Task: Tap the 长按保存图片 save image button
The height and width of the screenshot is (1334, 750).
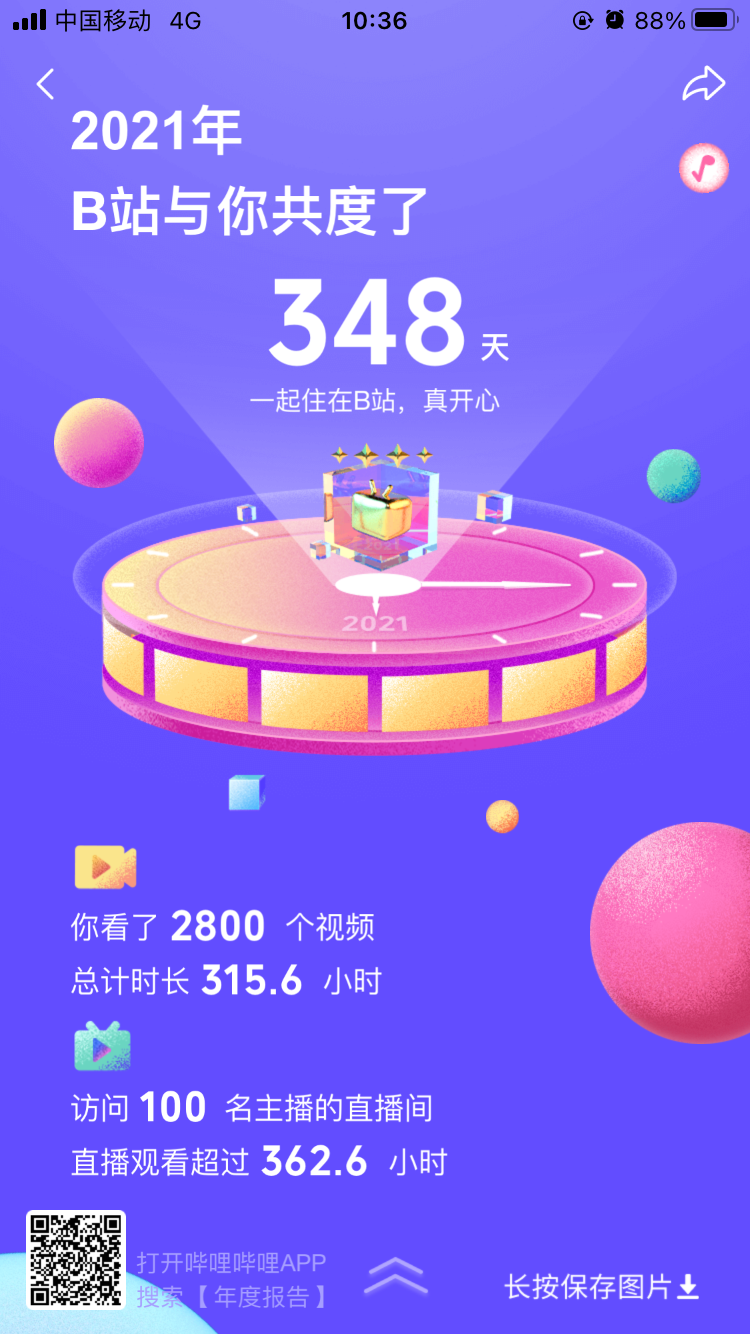Action: (601, 1287)
